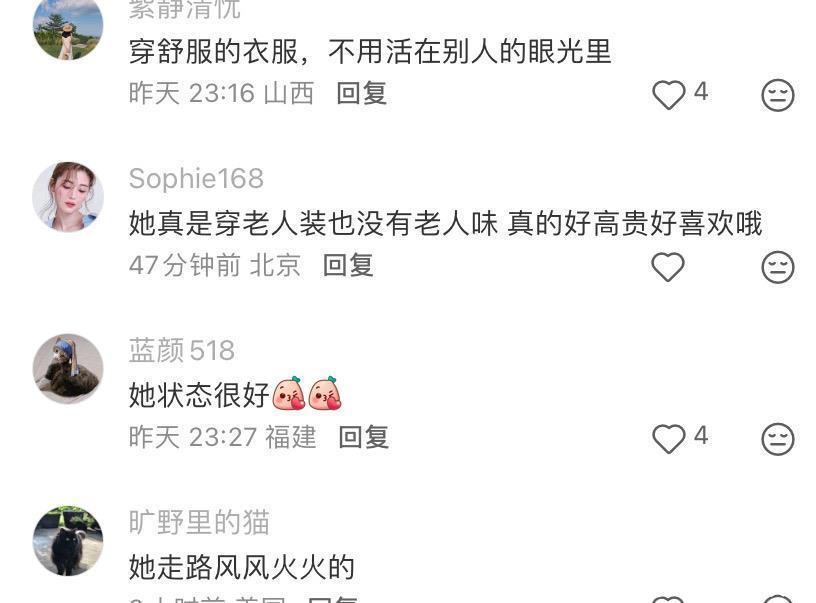
Task: Dislike the comment about 穿舒服的衣服
Action: [x=777, y=95]
